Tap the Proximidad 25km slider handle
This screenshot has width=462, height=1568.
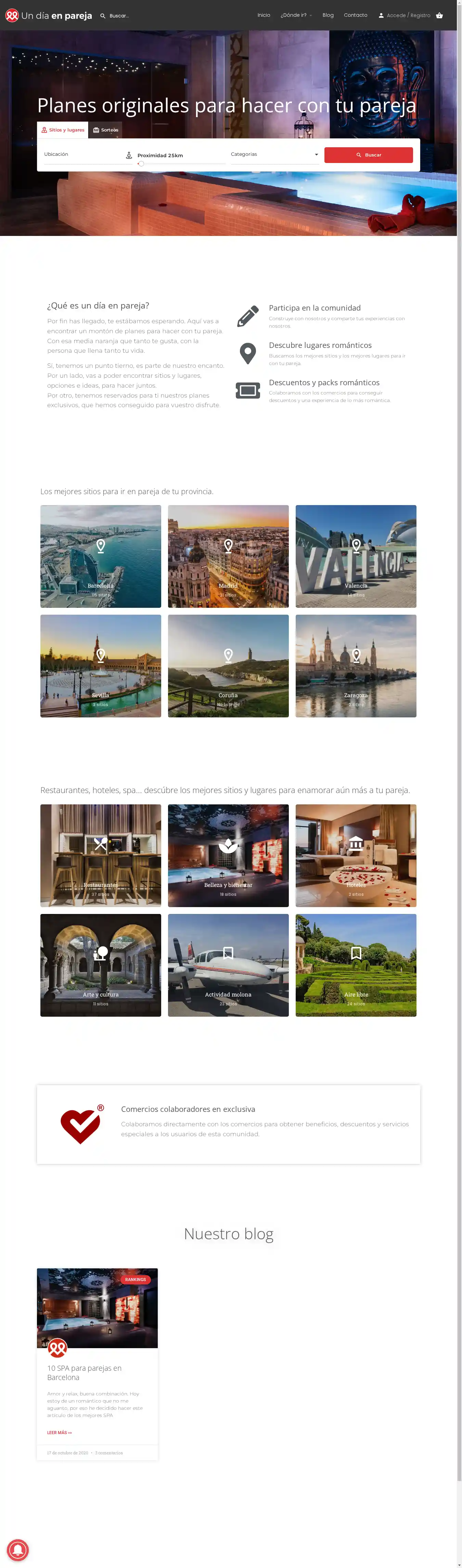pyautogui.click(x=141, y=164)
